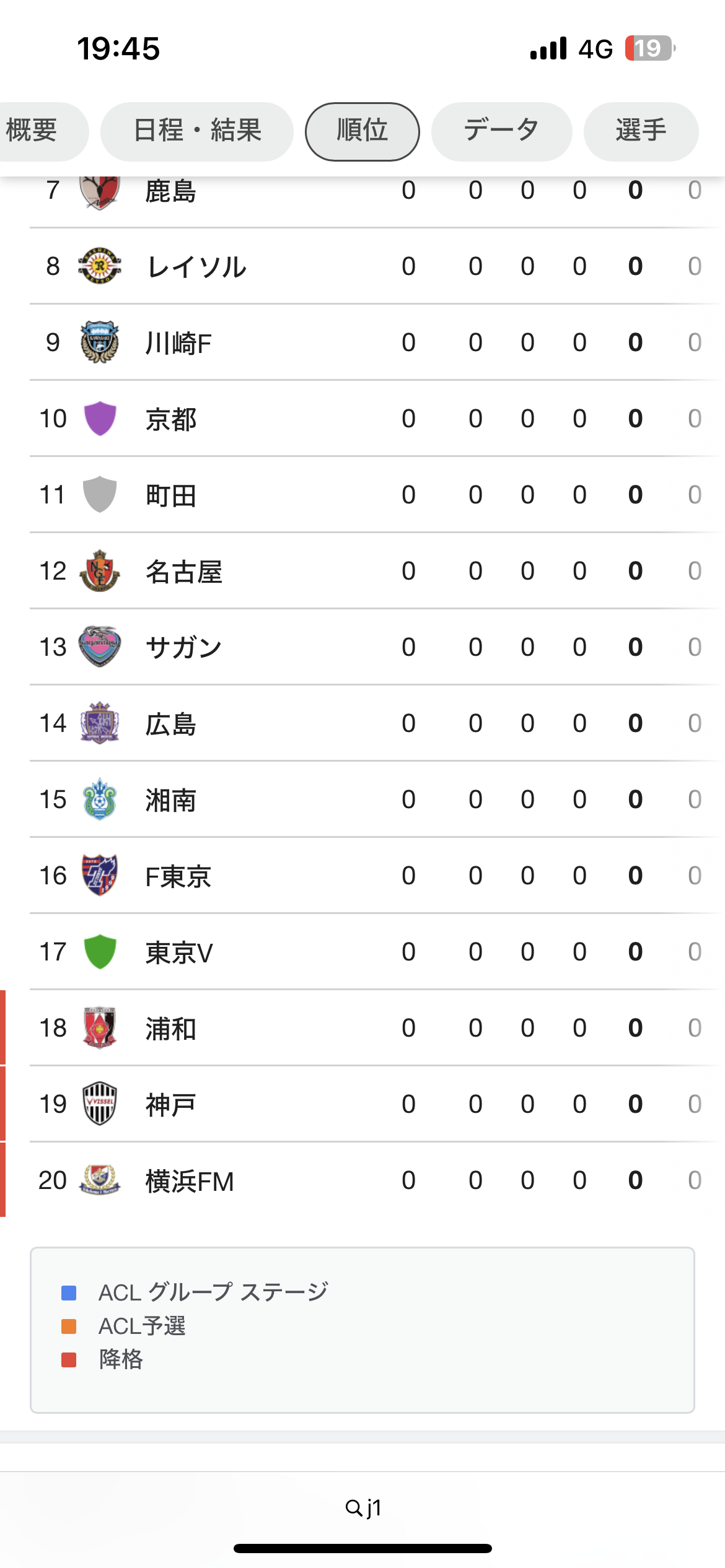Switch to the 概要 tab

37,131
